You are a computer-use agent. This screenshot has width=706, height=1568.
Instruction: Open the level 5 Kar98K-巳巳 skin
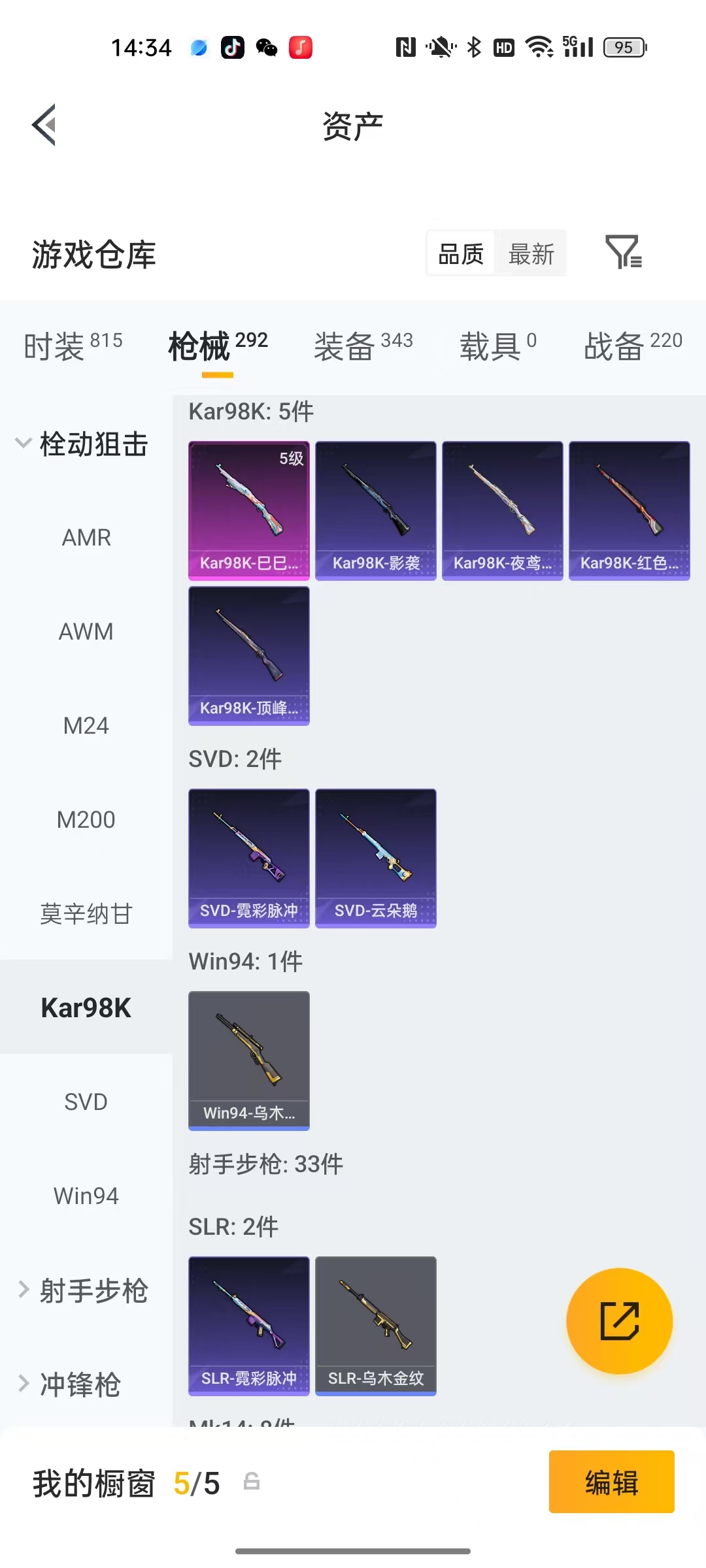[248, 511]
